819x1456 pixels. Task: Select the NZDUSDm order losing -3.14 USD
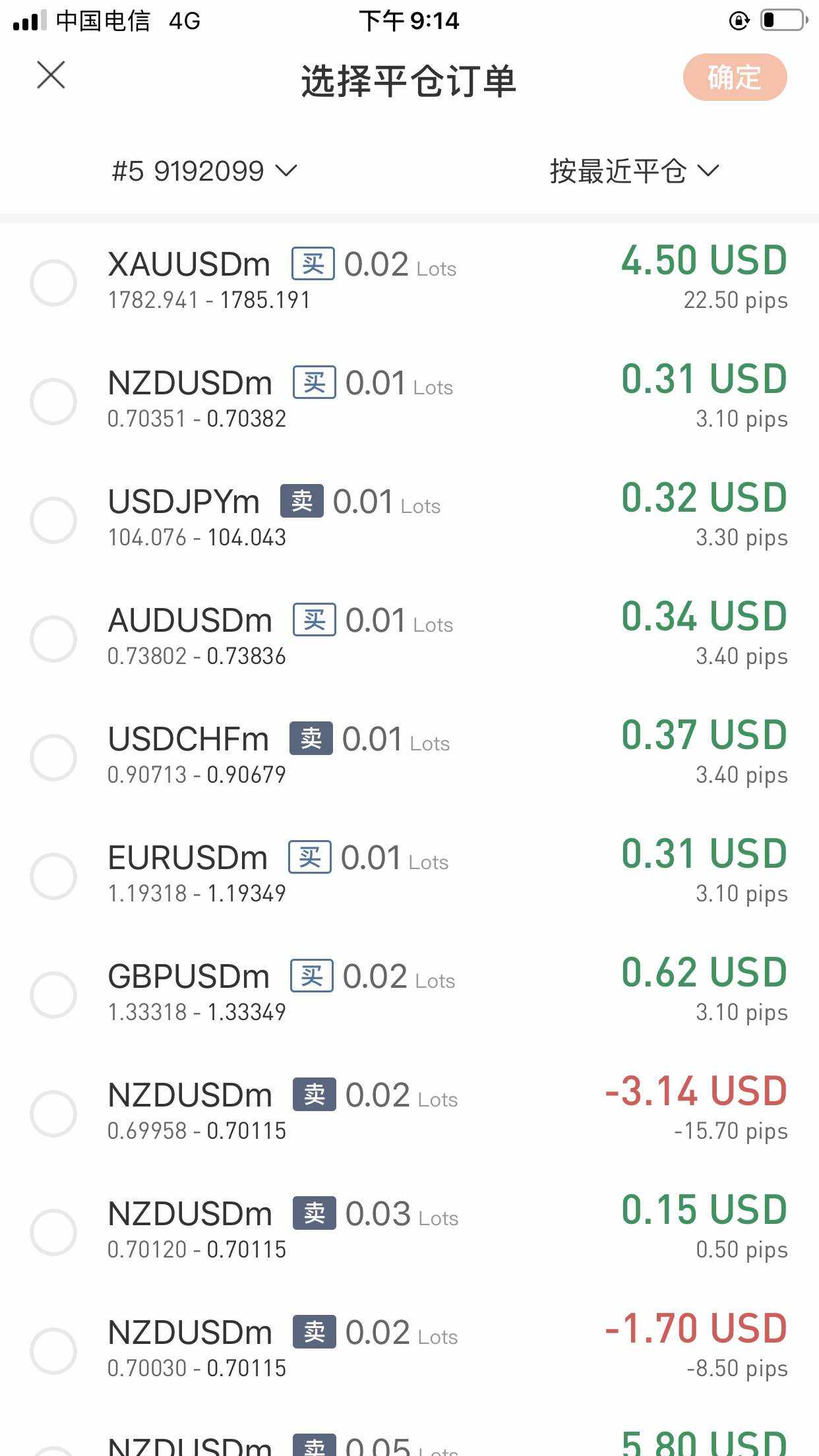[54, 1114]
